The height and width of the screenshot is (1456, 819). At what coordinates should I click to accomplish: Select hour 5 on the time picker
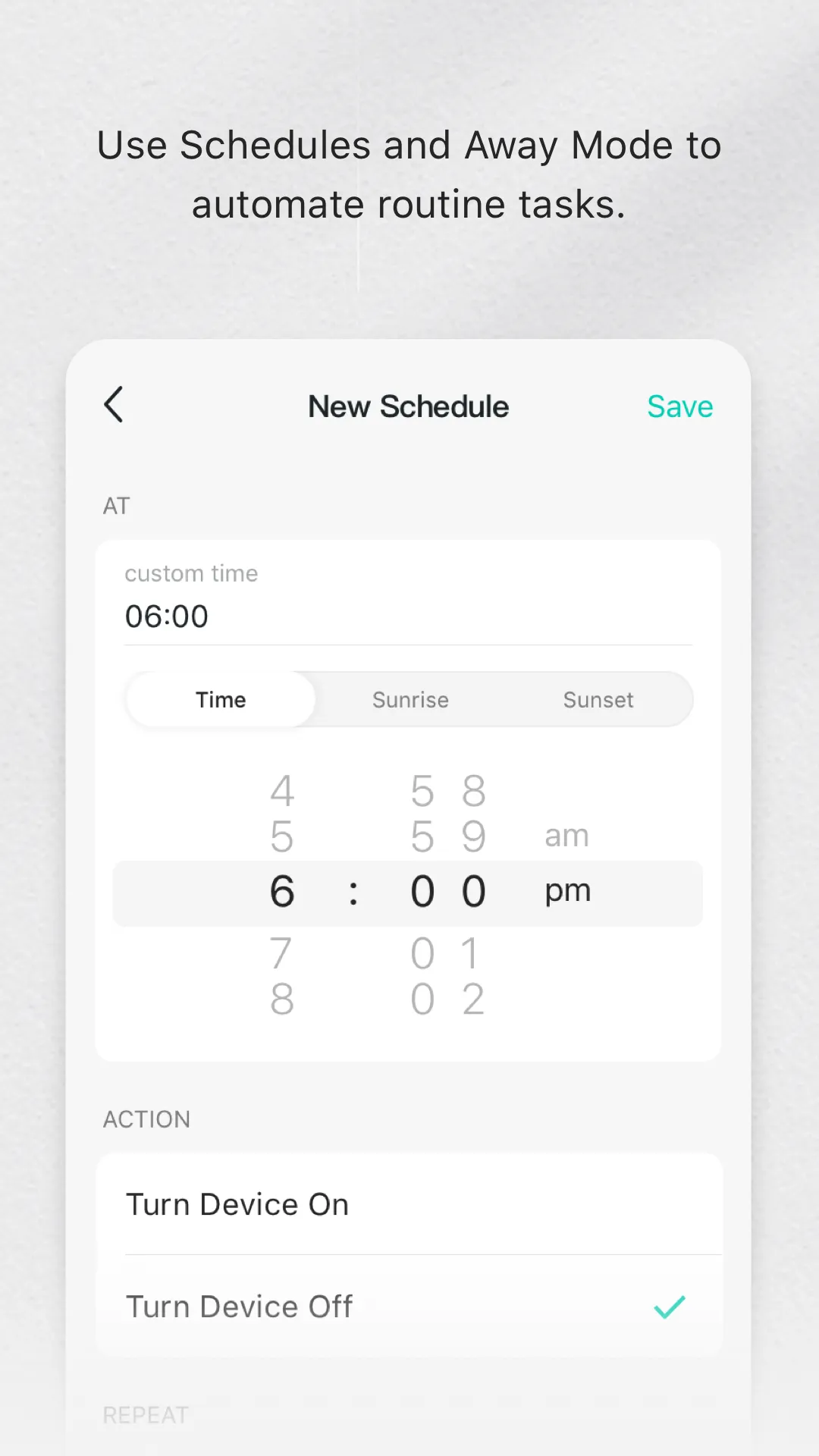point(282,835)
